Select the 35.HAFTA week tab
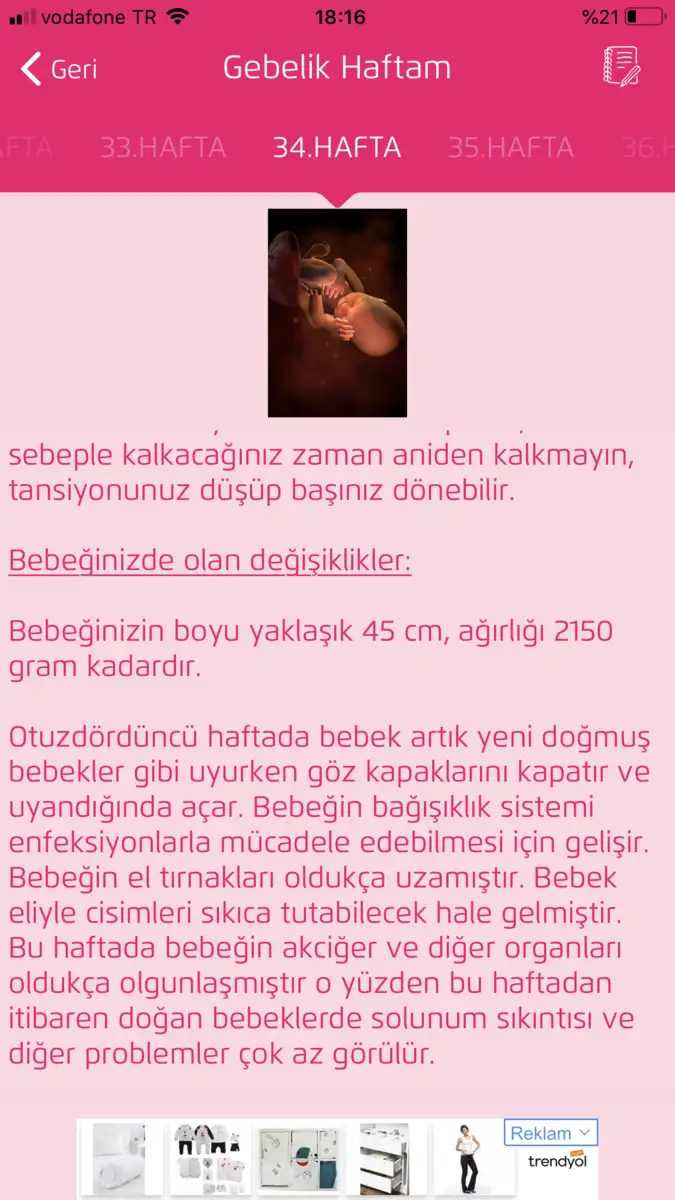Image resolution: width=675 pixels, height=1200 pixels. point(510,148)
